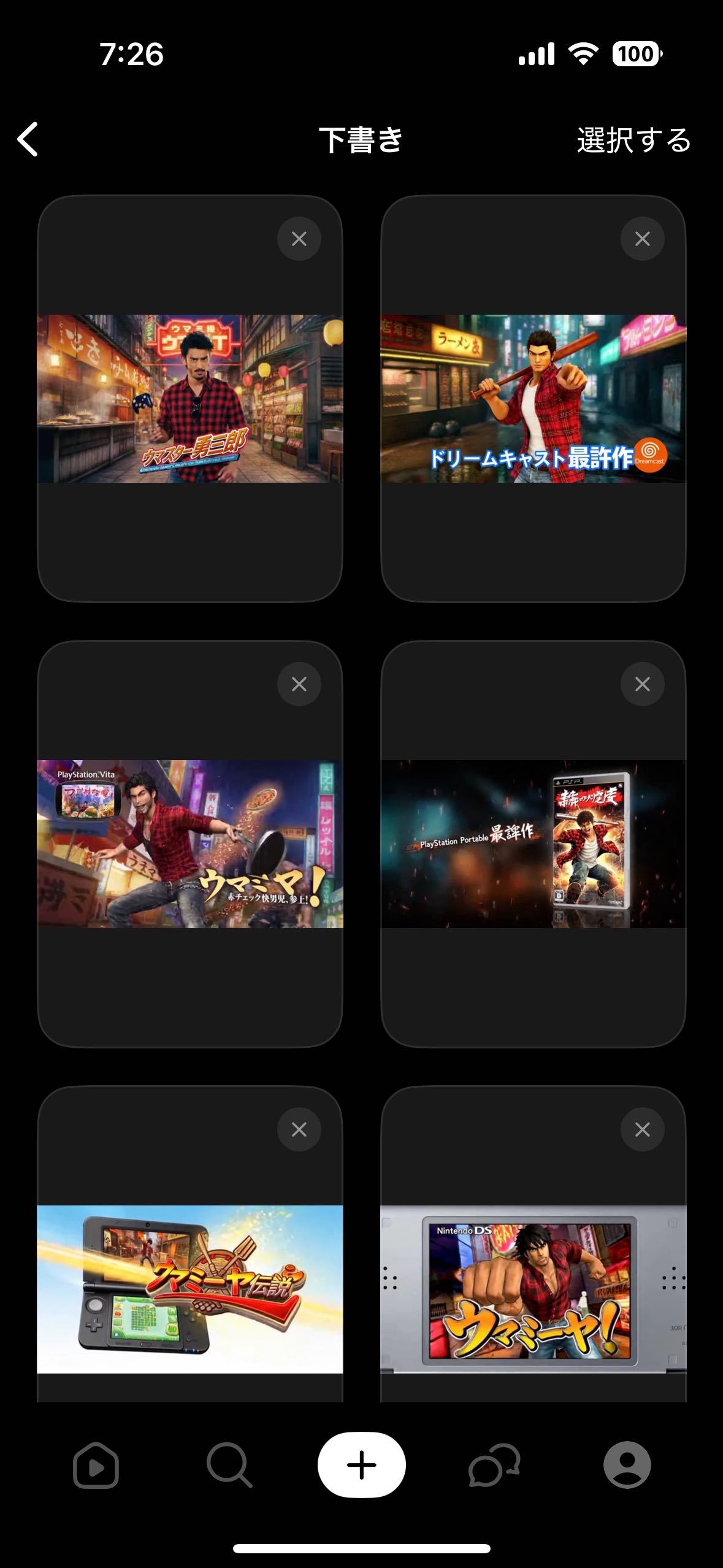This screenshot has width=723, height=1568.
Task: Delete the ウマスター勇三郎 draft
Action: click(x=299, y=239)
